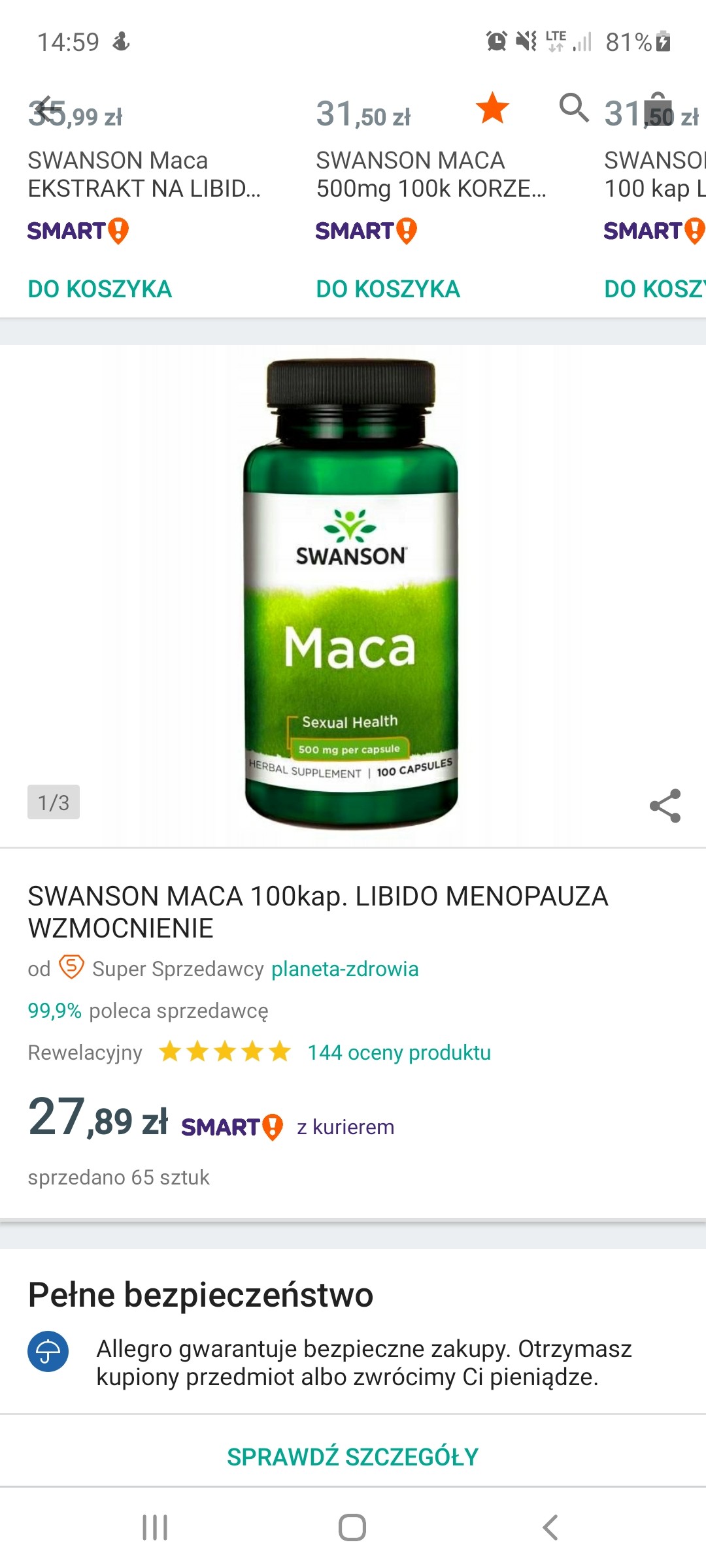Screen dimensions: 706x1568
Task: Tap SPRAWDŹ SZCZEGÓŁY for purchase protection
Action: (x=353, y=1457)
